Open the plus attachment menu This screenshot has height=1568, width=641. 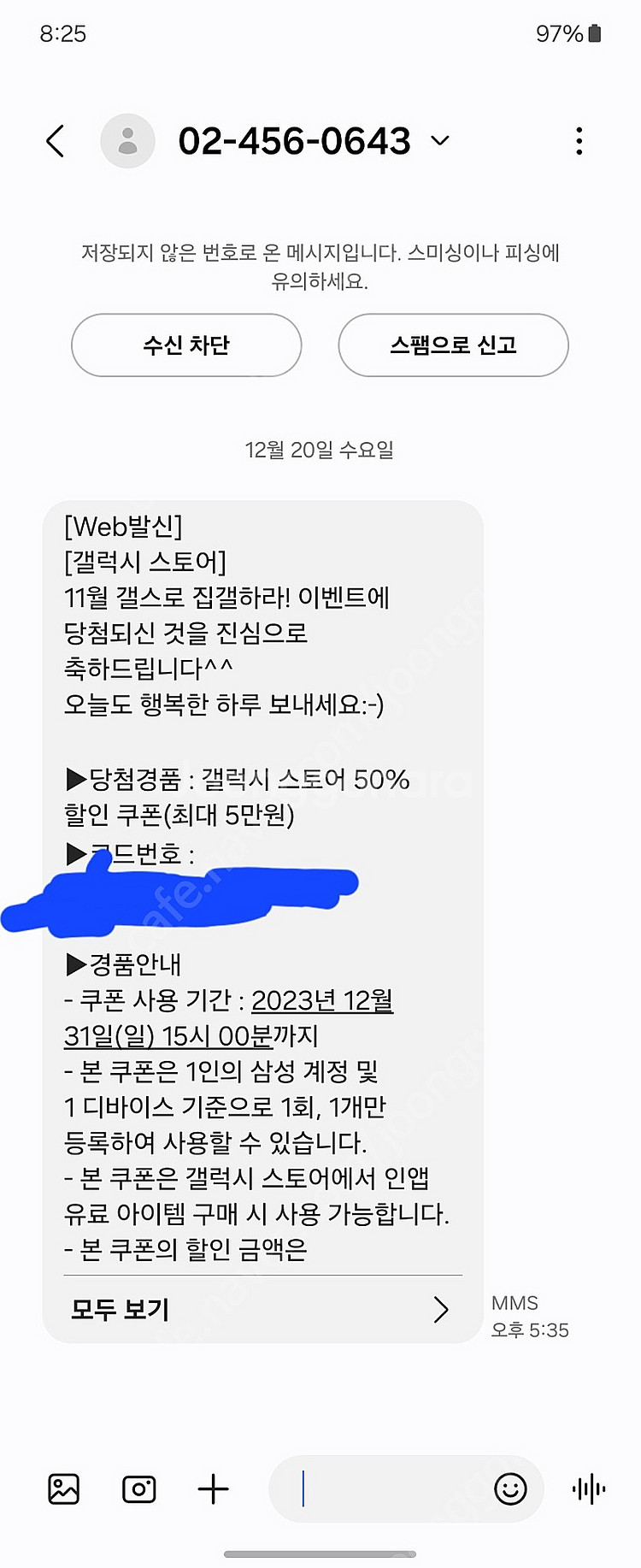pos(214,1489)
